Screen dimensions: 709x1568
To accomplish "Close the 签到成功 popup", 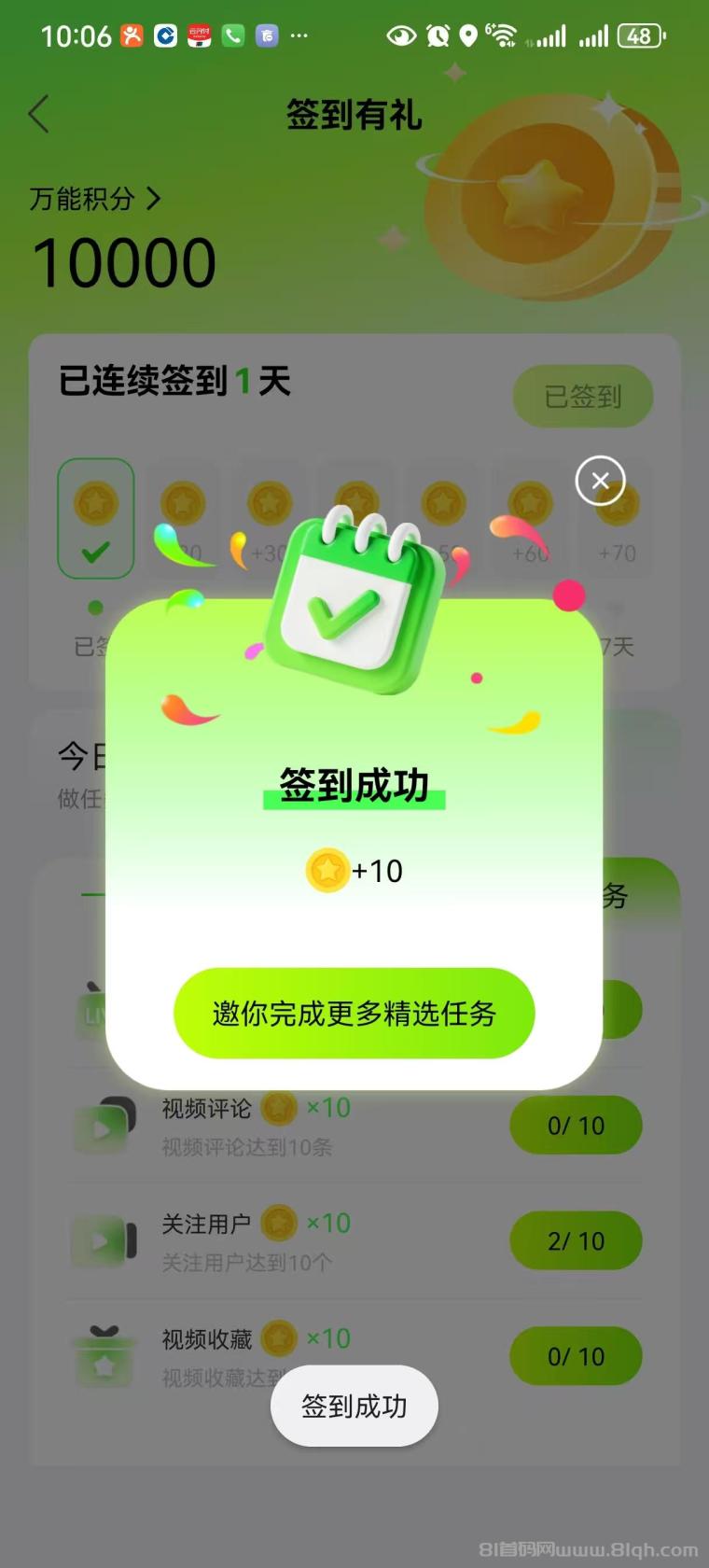I will pos(600,481).
